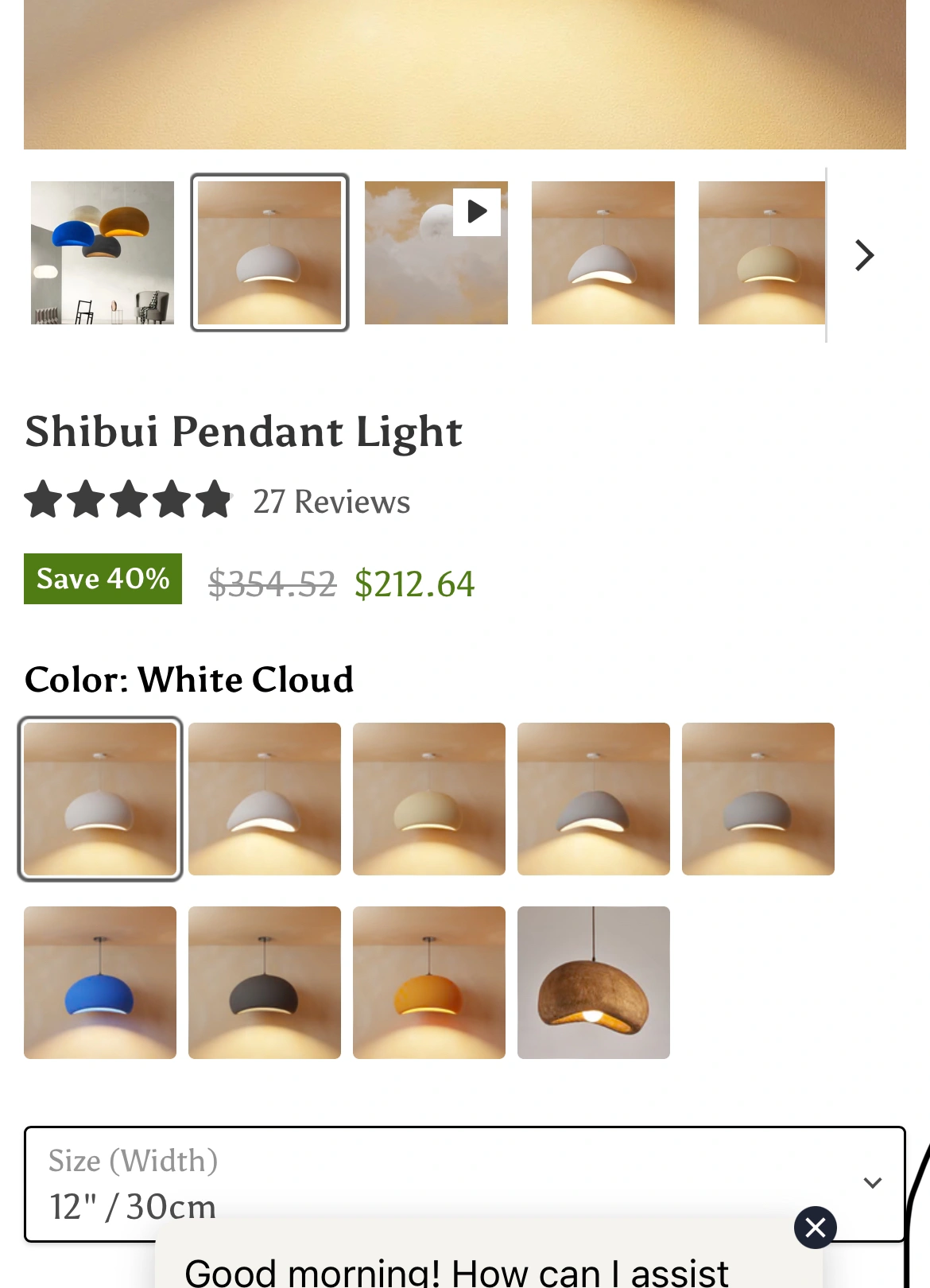Choose the beige color swatch

[429, 799]
